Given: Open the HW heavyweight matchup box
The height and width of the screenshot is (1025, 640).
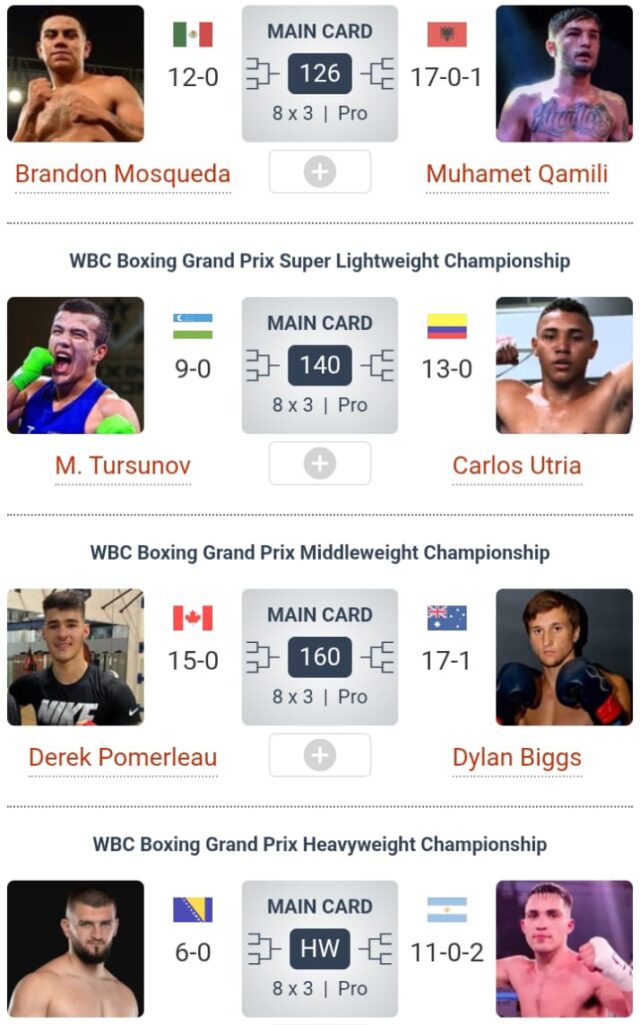Looking at the screenshot, I should click(320, 949).
